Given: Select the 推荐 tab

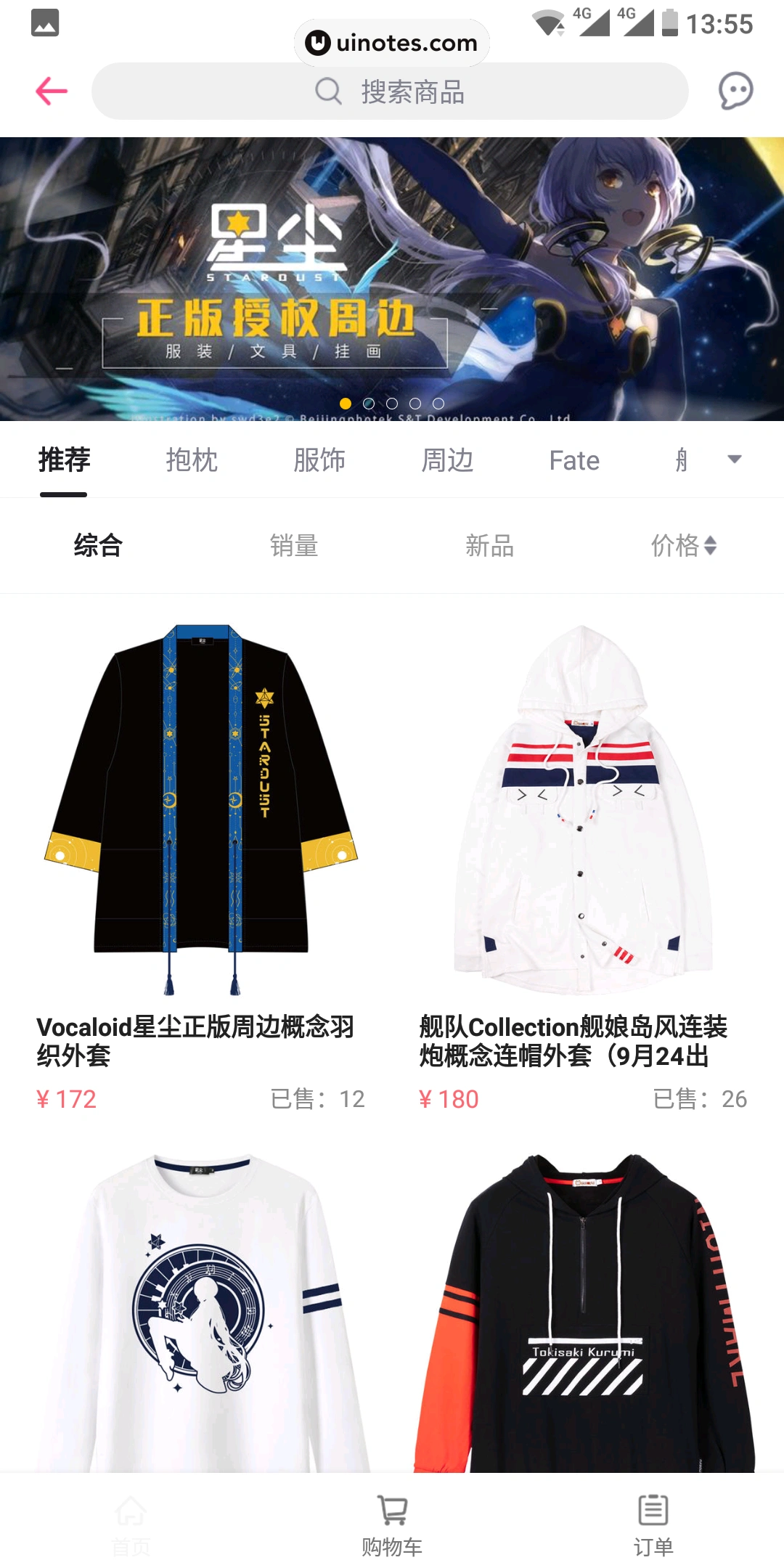Looking at the screenshot, I should [x=64, y=460].
